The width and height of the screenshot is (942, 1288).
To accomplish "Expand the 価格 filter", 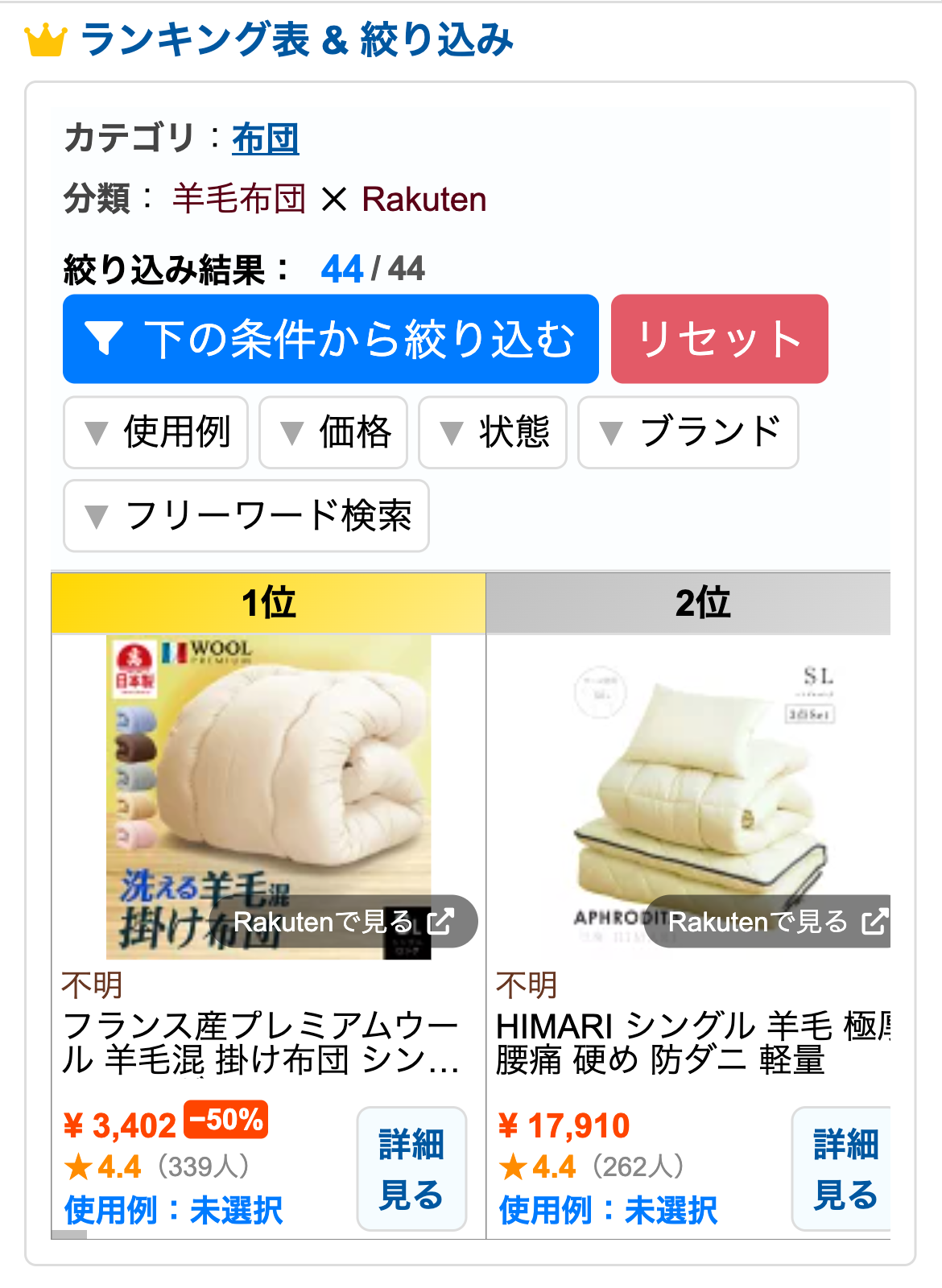I will click(333, 432).
